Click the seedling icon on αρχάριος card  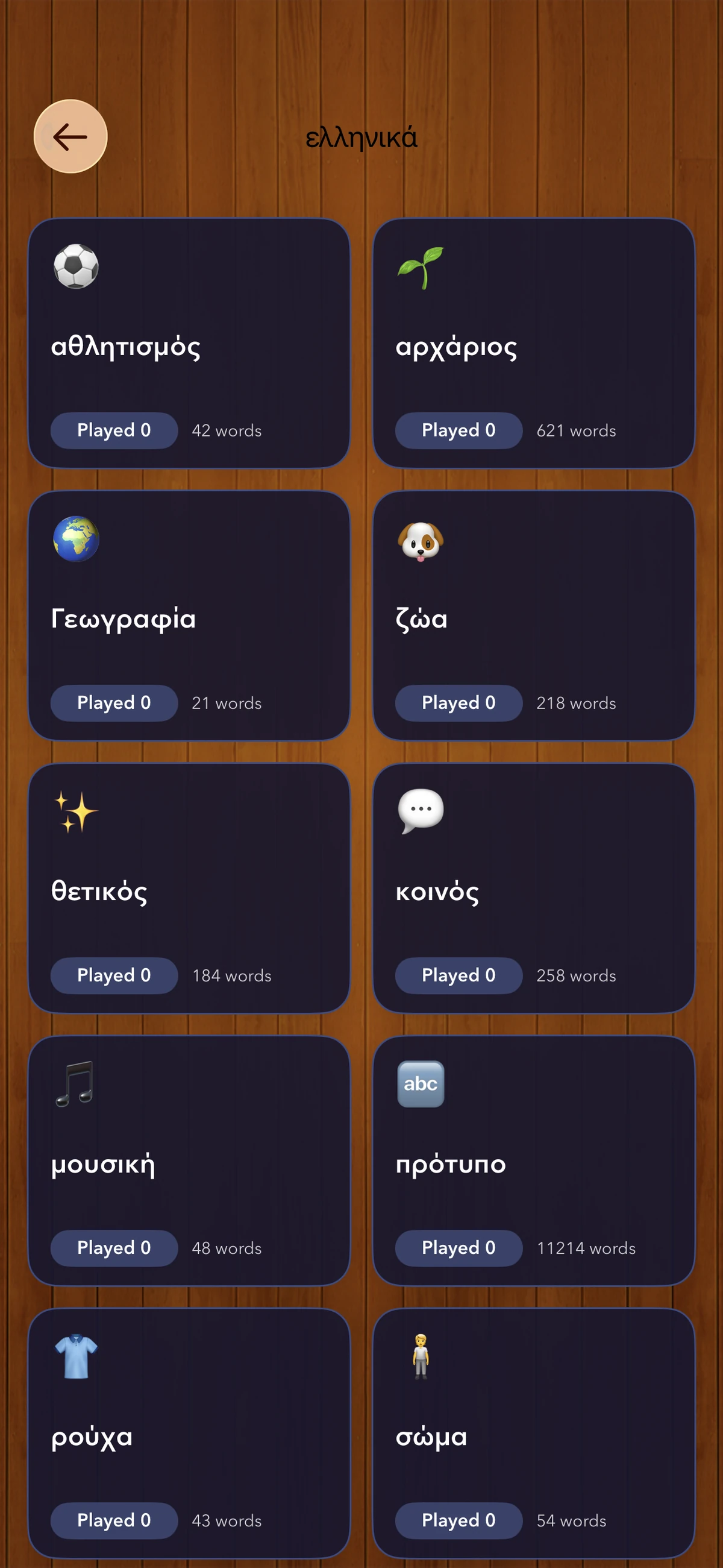point(421,266)
